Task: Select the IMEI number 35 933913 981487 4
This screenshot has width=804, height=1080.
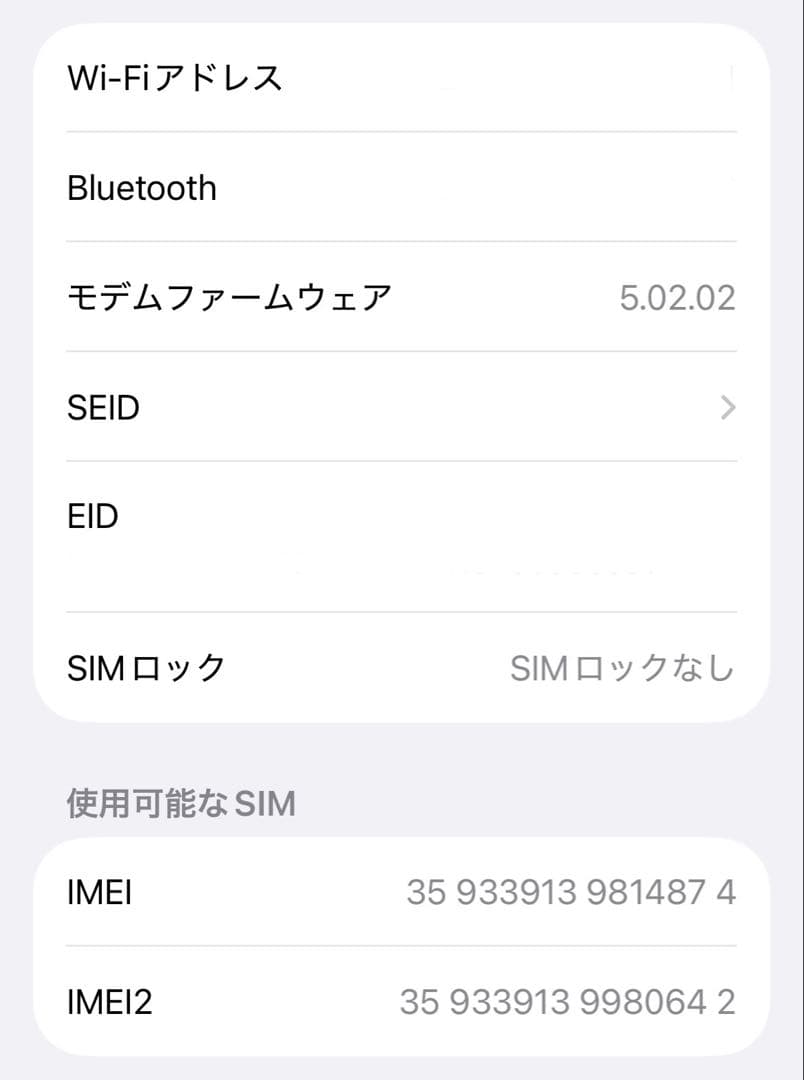Action: tap(573, 892)
